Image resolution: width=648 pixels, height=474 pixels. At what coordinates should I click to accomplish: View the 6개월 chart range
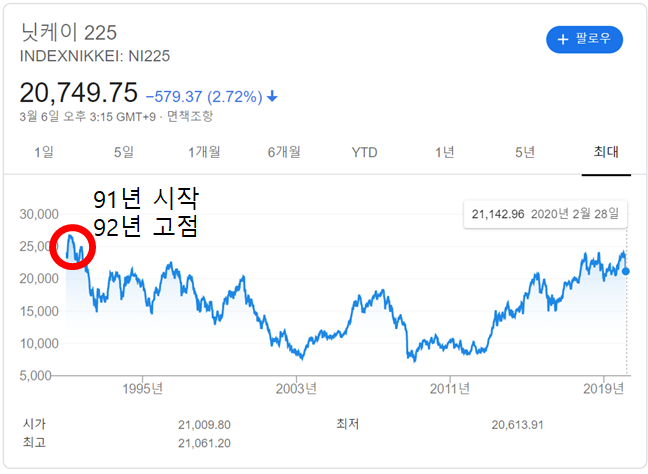click(x=284, y=152)
